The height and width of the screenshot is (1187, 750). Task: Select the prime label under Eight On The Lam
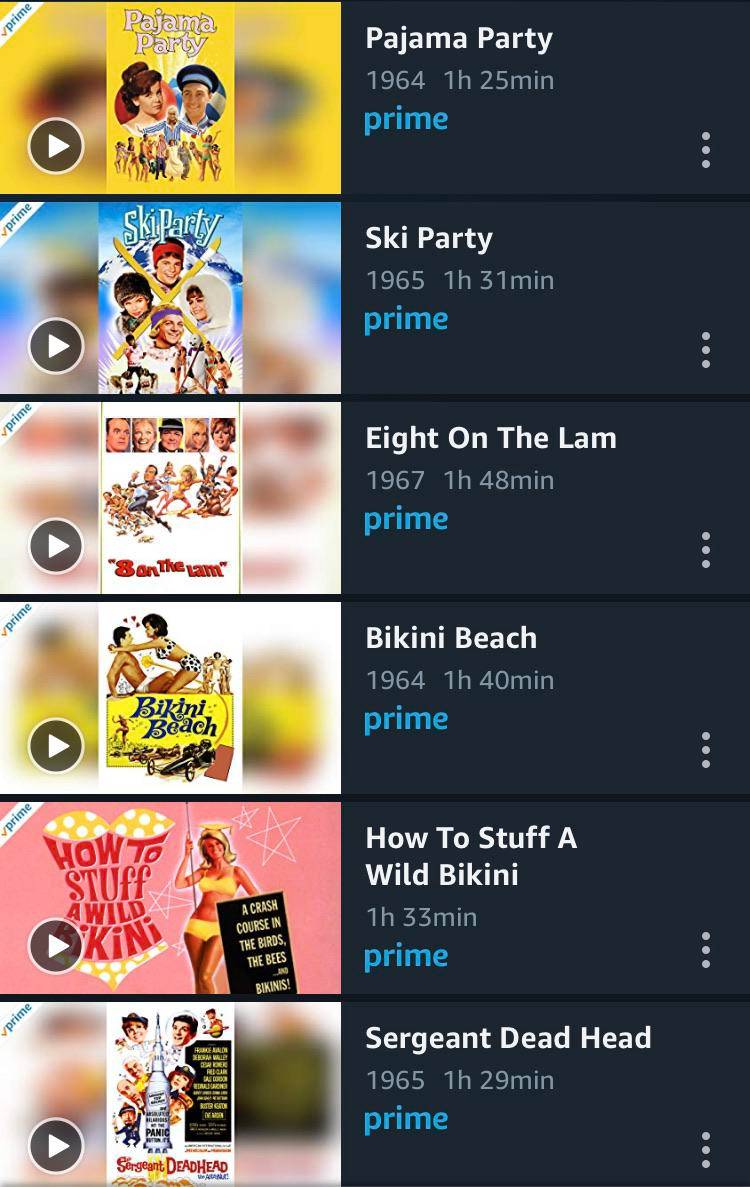tap(407, 518)
